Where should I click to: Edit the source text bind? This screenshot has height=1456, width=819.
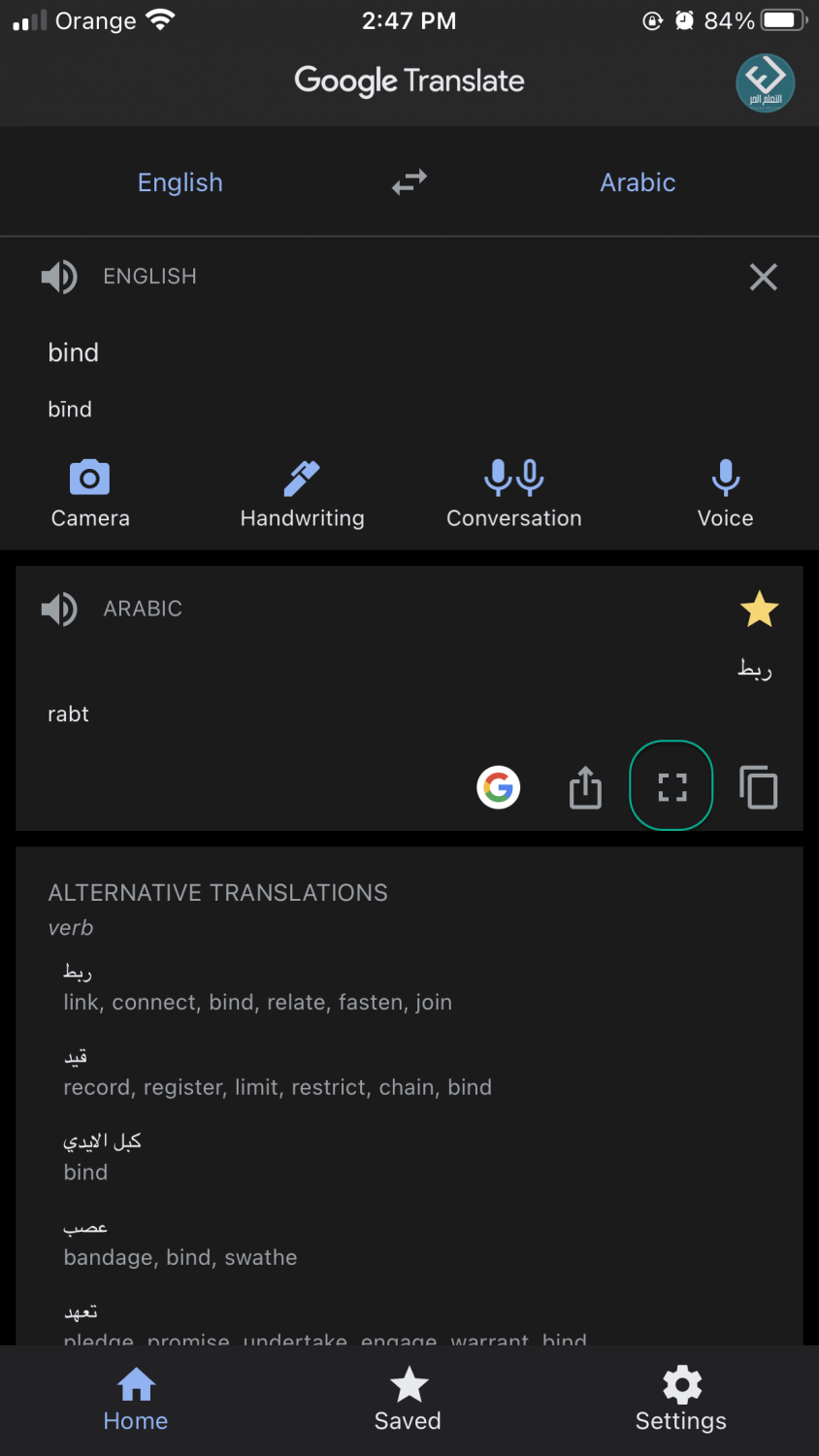point(74,352)
